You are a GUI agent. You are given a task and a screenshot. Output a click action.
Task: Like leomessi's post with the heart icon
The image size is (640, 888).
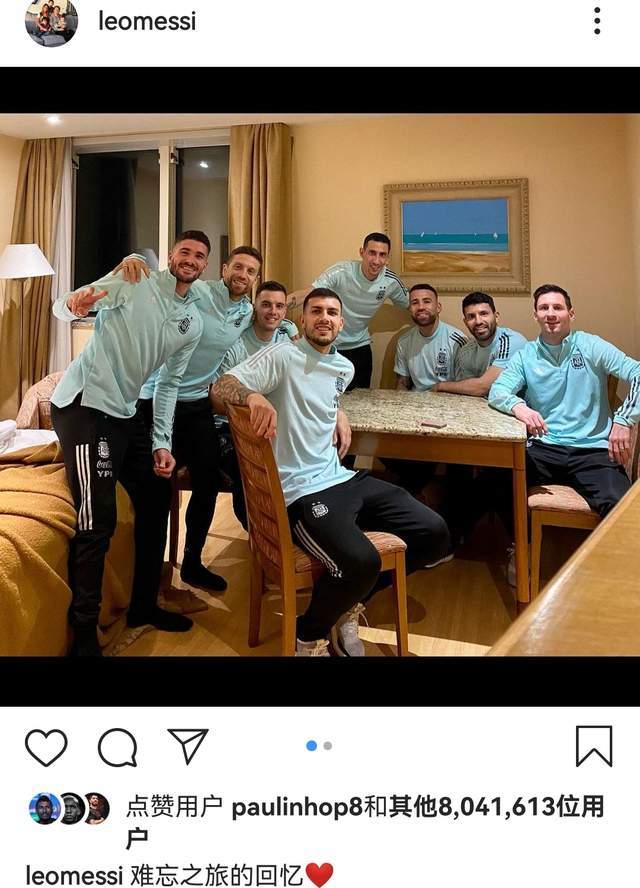(x=46, y=747)
